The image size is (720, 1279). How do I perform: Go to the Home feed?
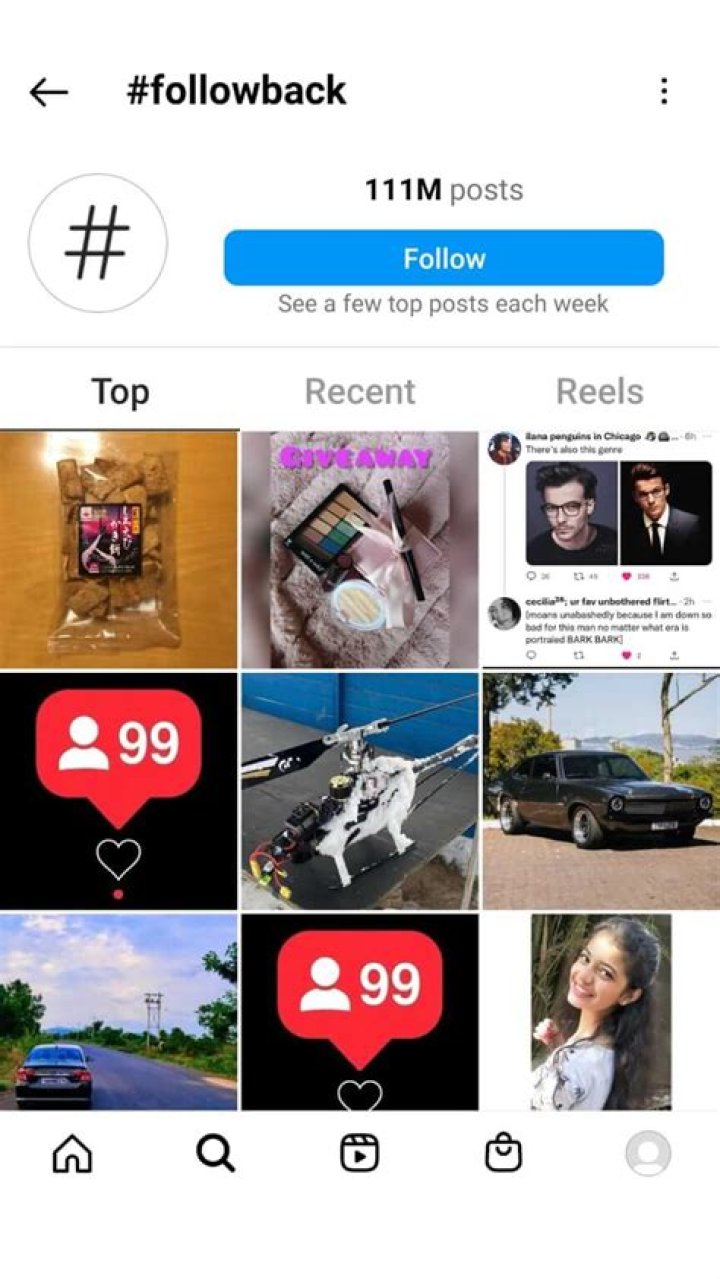pos(72,1153)
